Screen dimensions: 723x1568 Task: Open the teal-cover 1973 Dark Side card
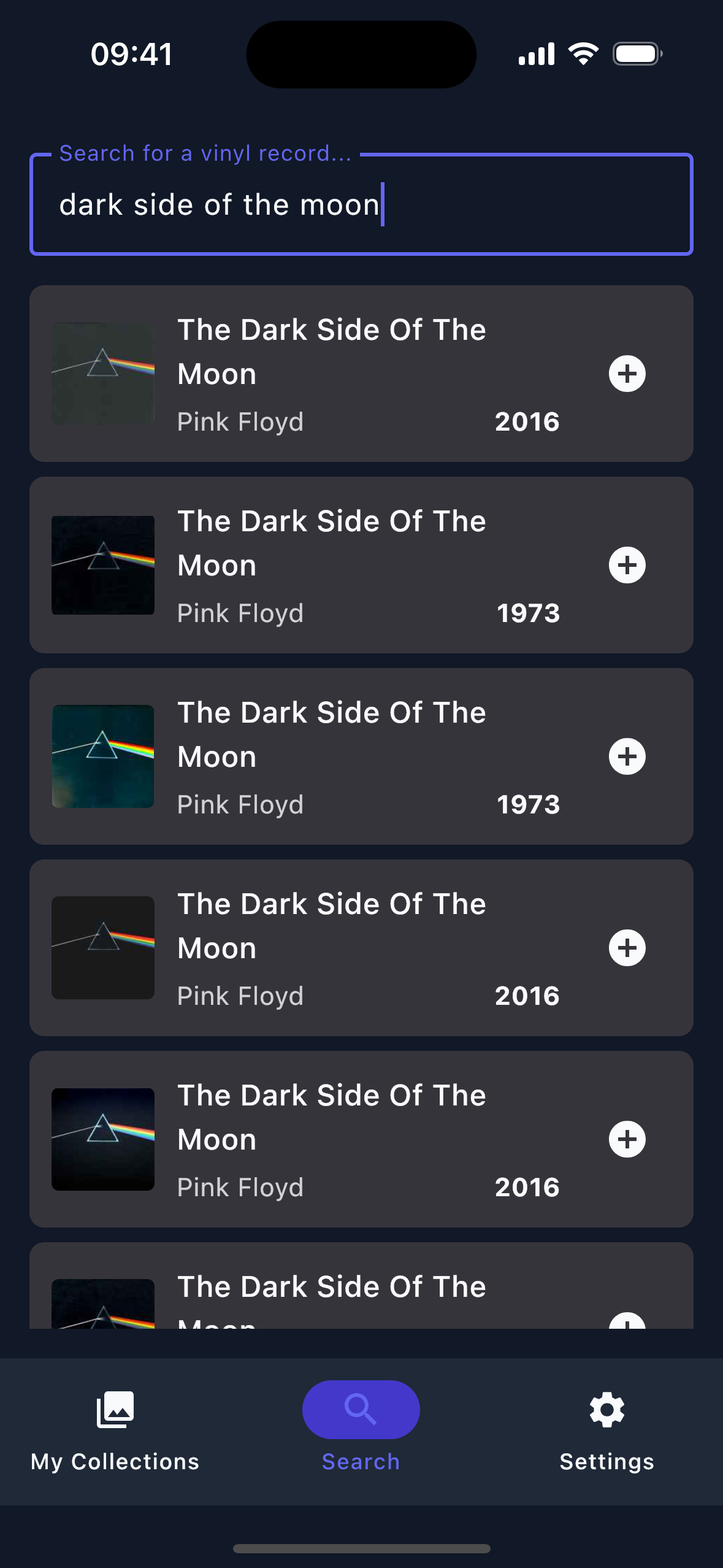pos(331,756)
